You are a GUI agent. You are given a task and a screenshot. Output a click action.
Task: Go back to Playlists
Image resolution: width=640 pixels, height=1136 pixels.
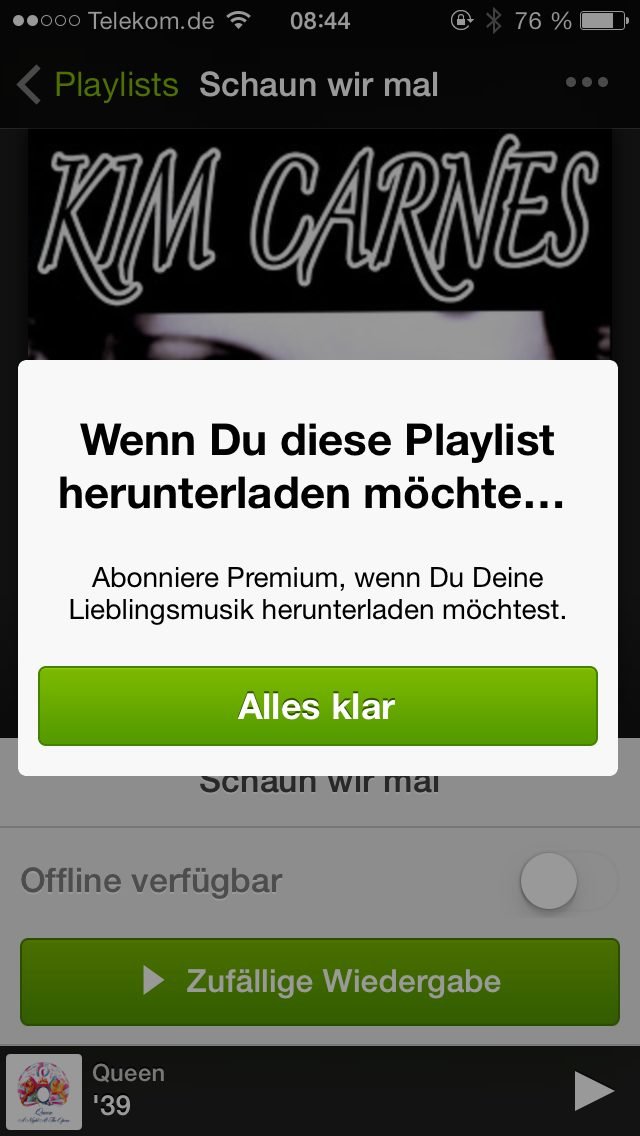[98, 85]
